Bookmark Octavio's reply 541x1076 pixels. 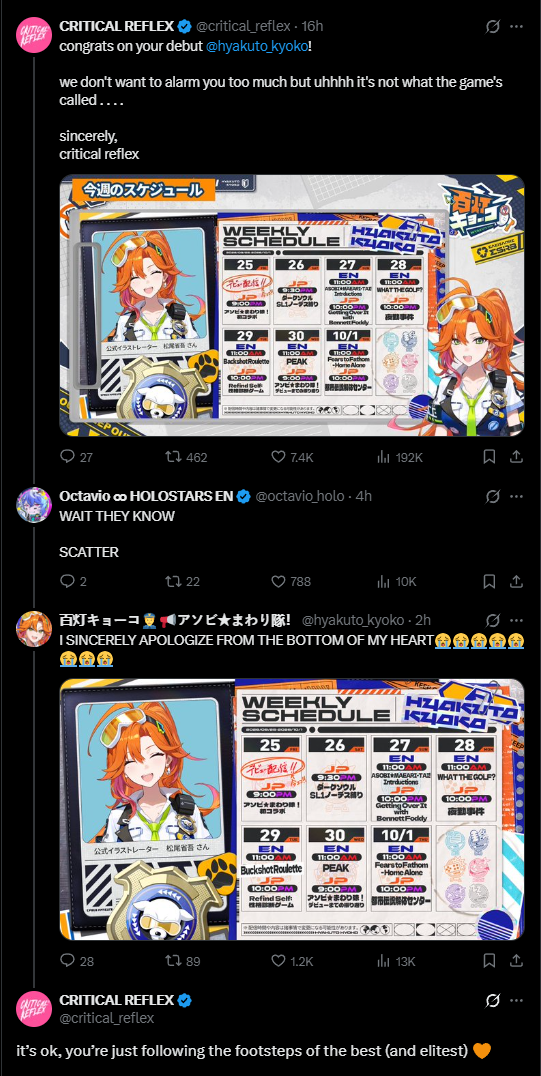tap(490, 581)
